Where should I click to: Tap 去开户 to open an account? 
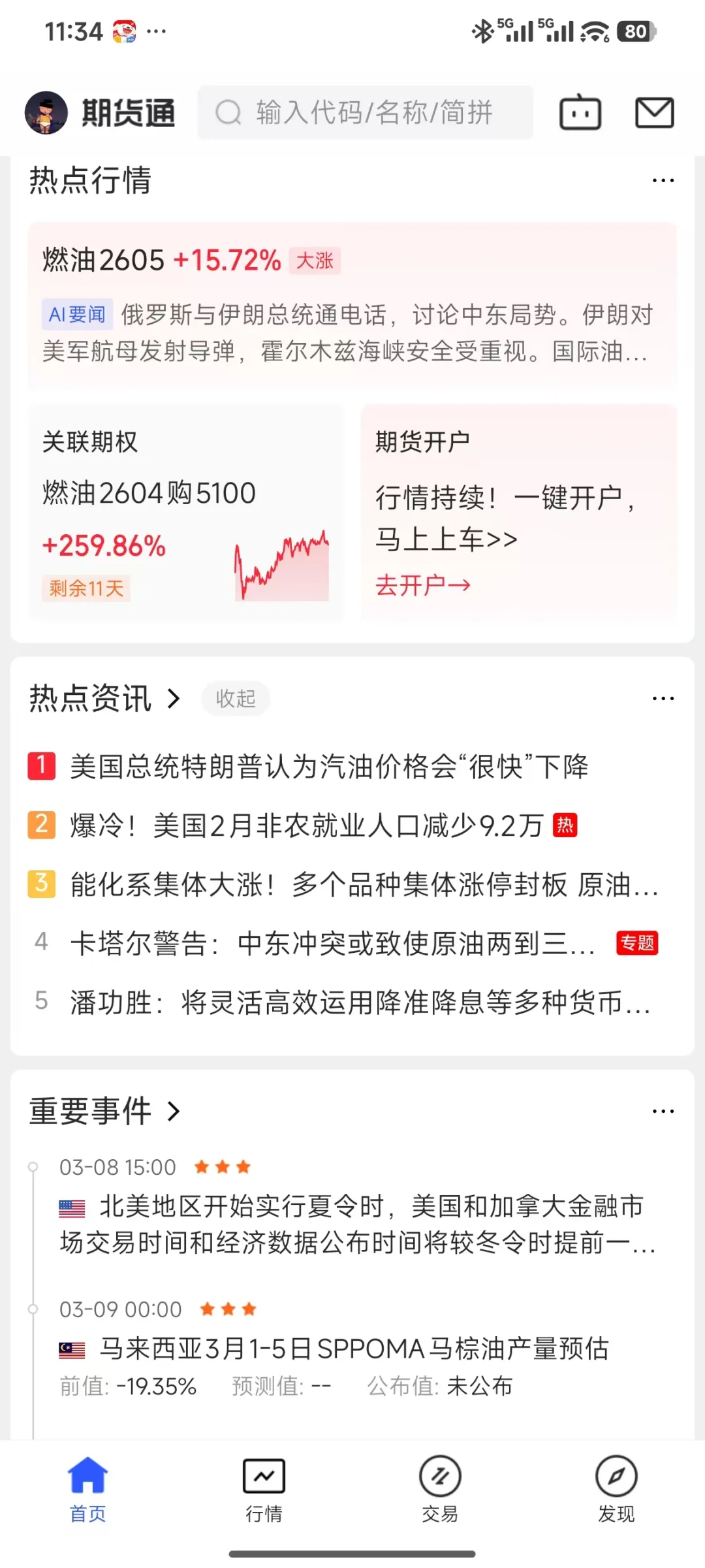click(x=423, y=585)
